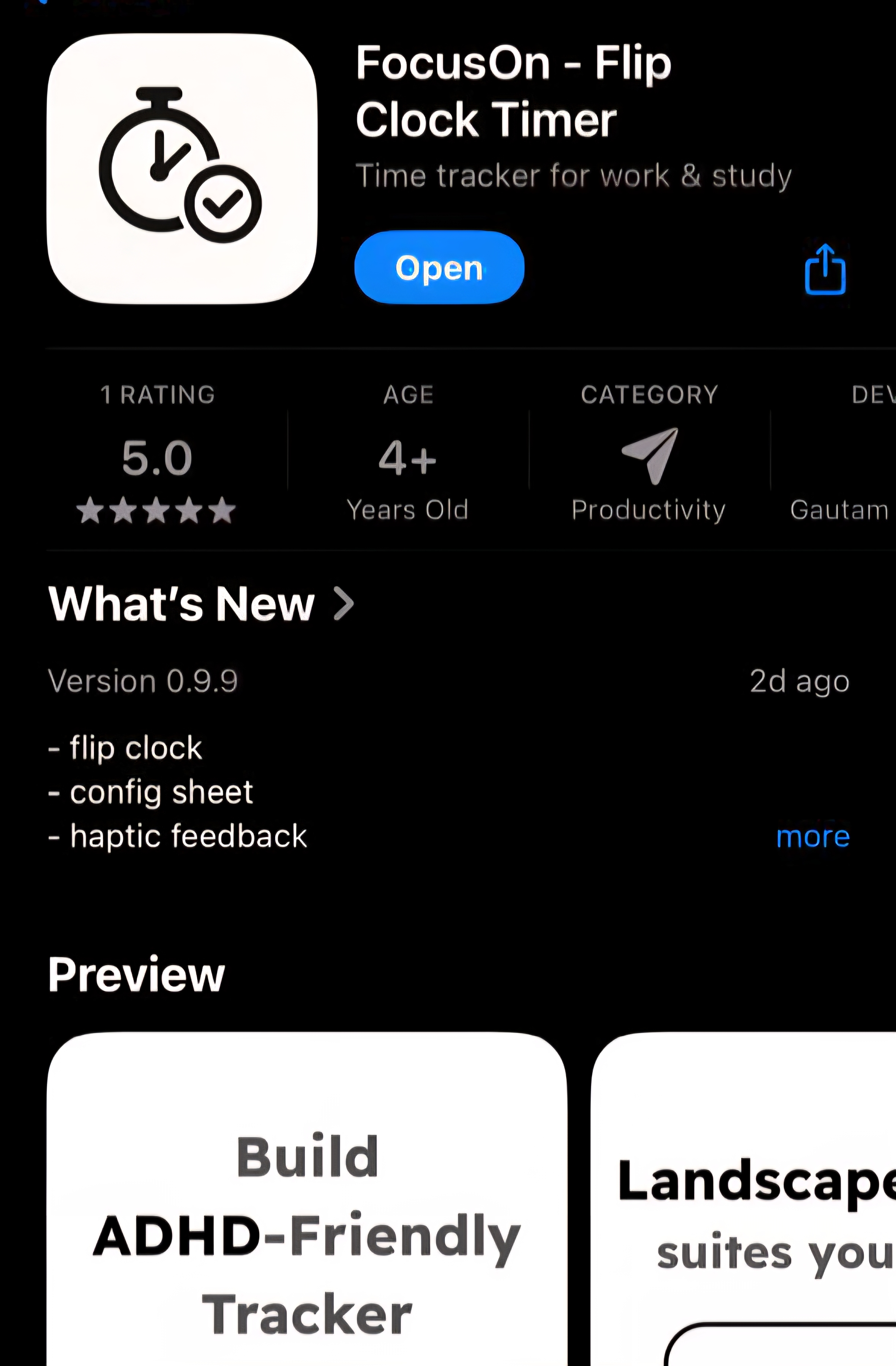Screen dimensions: 896x1366
Task: Open the FocusOn app
Action: [x=439, y=267]
